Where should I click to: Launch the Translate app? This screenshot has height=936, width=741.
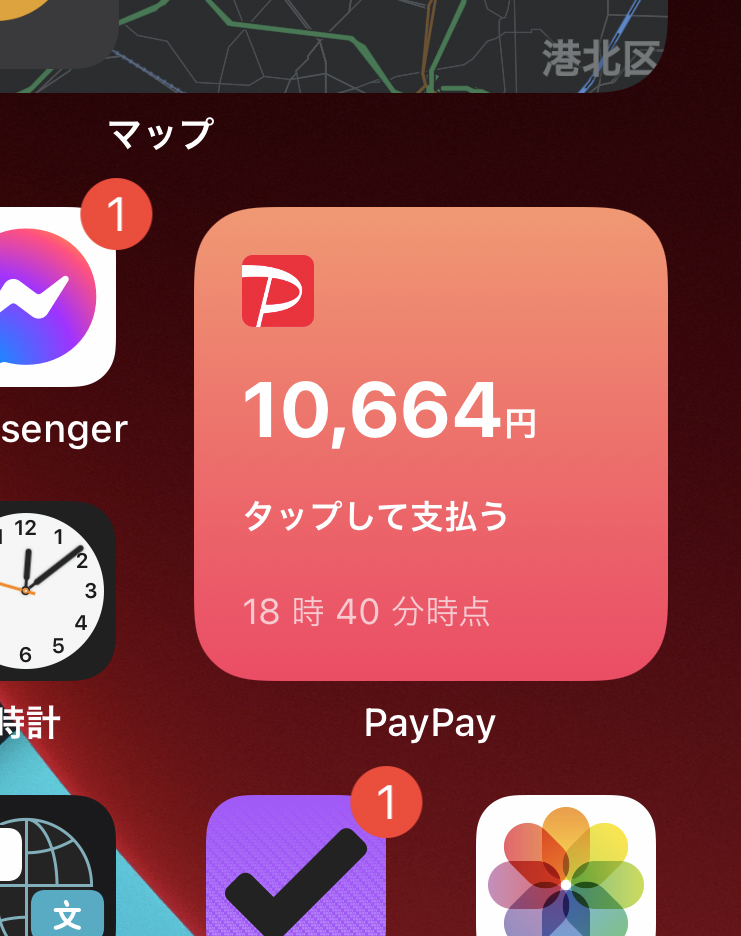tap(50, 870)
